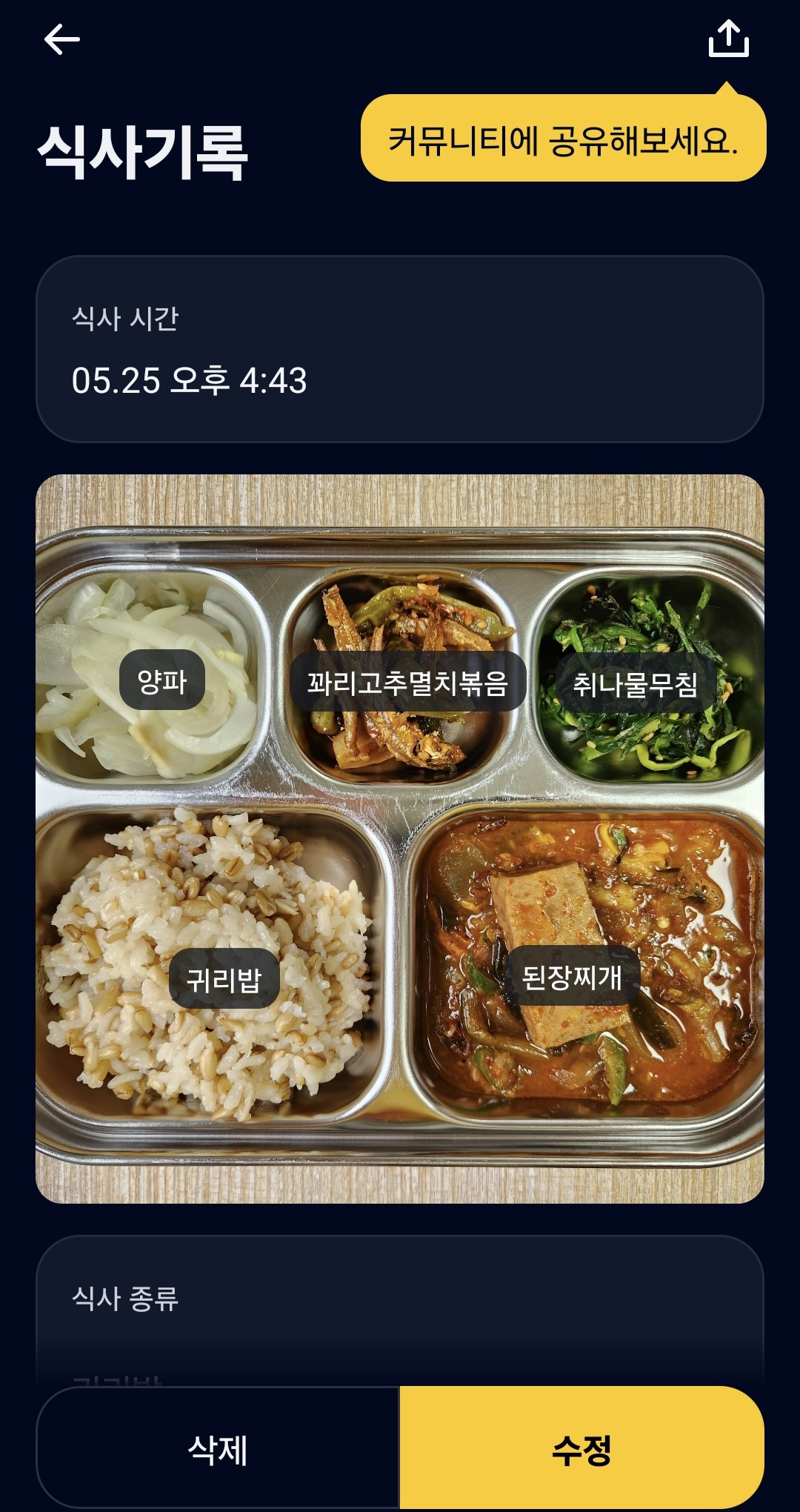Select the 취나물무침 food tag

[x=635, y=683]
